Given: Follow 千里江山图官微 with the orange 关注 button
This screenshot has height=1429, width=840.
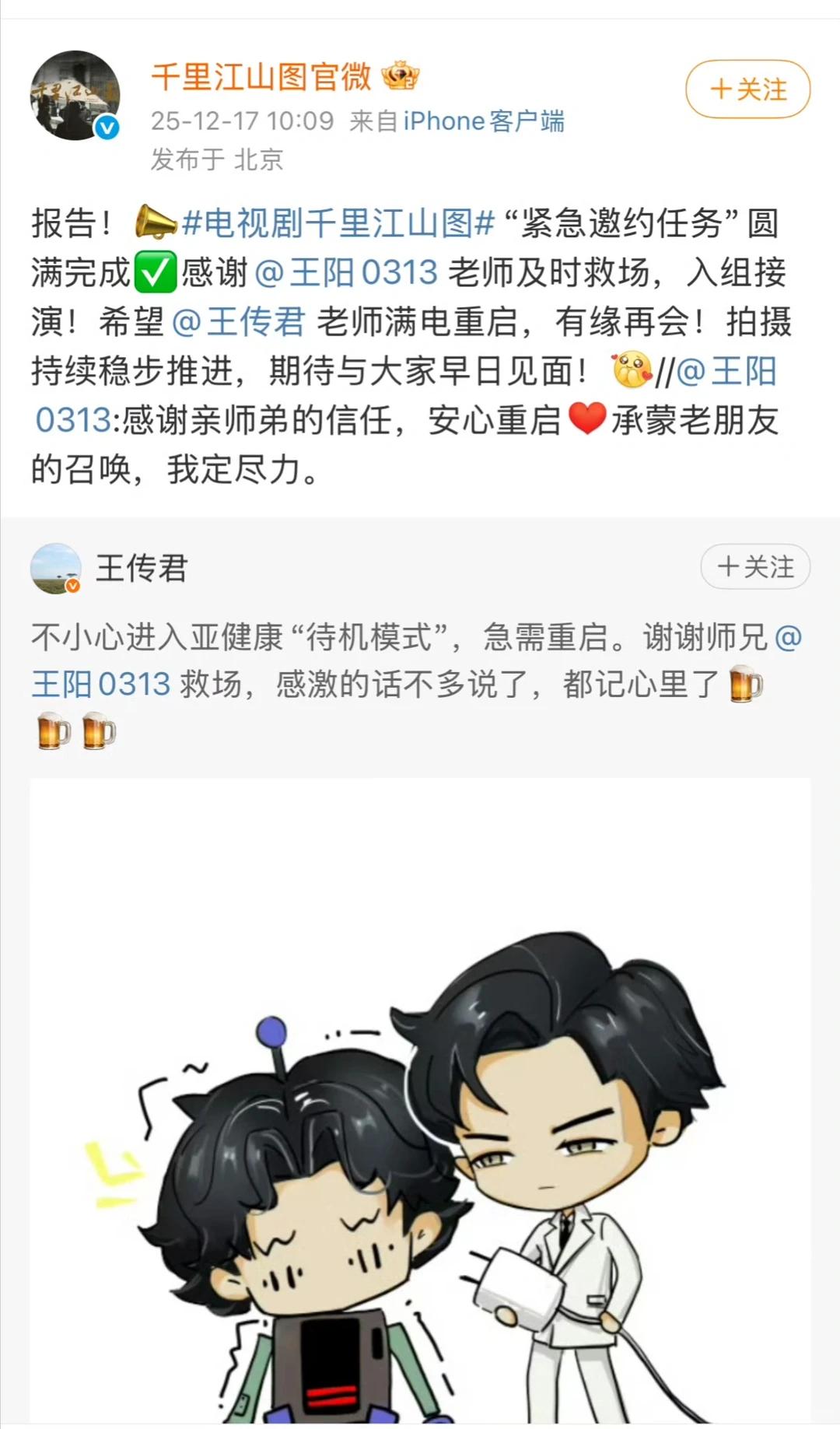Looking at the screenshot, I should [x=747, y=89].
